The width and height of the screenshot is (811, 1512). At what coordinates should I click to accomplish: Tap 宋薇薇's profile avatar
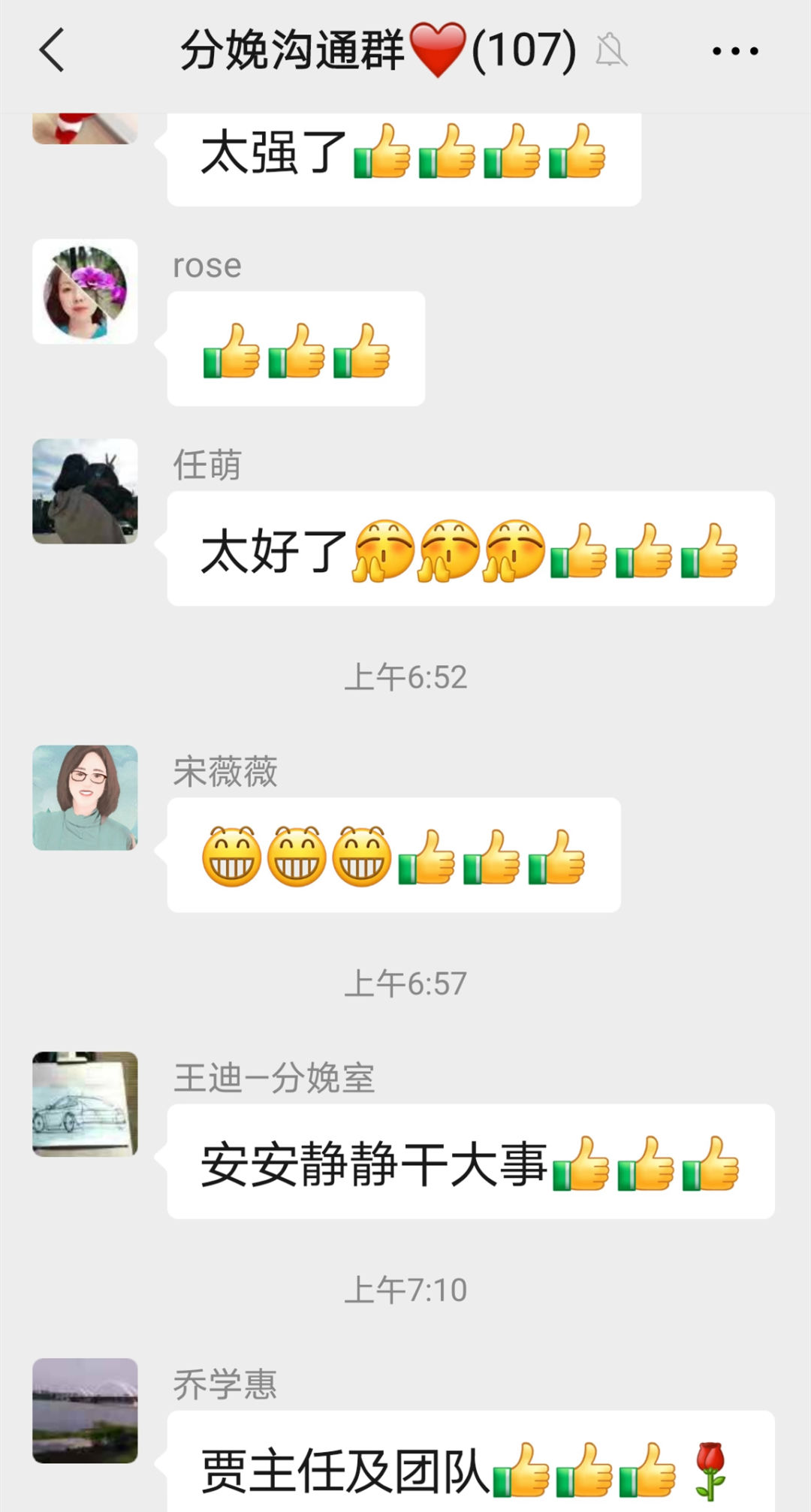[85, 797]
